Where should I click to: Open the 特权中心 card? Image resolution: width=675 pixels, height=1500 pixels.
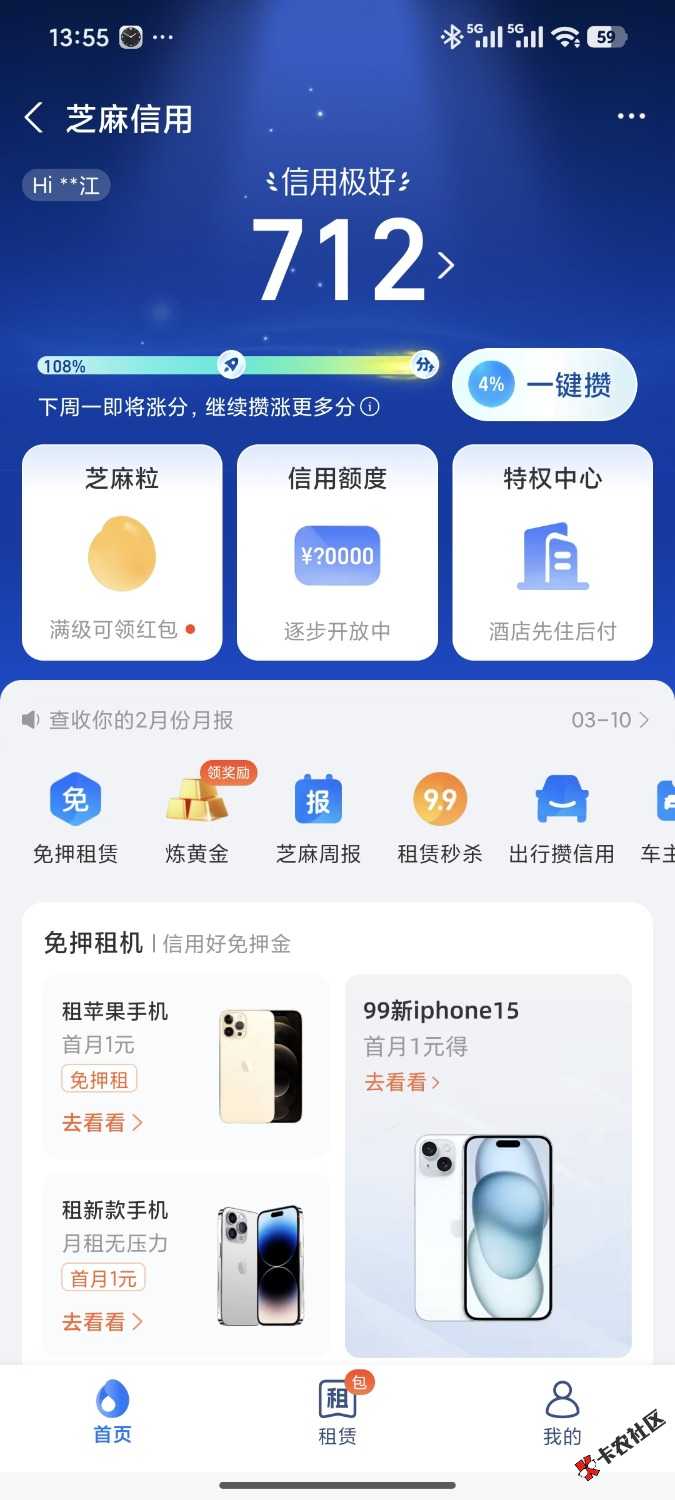[552, 552]
